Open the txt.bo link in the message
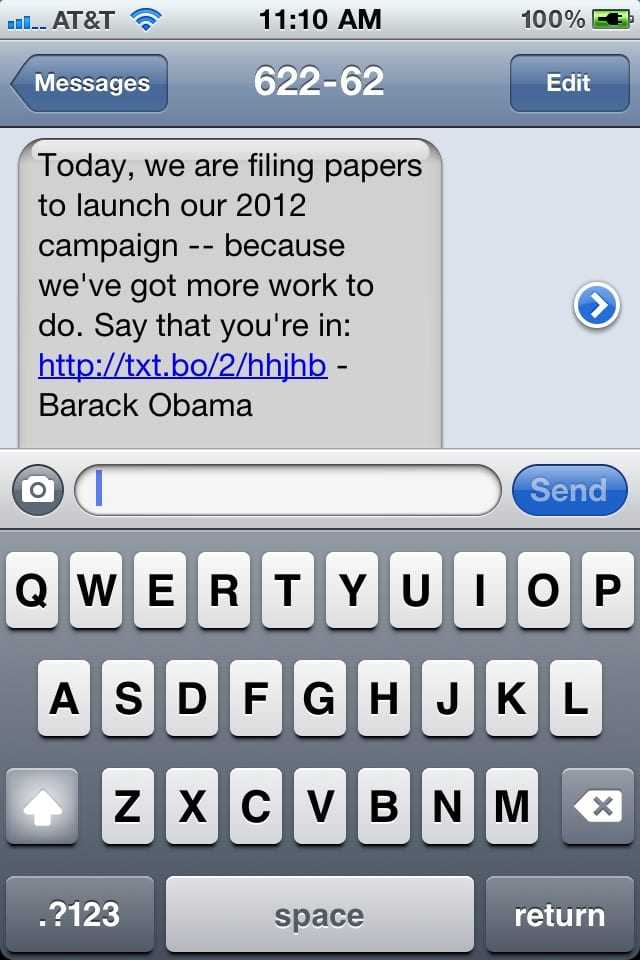 pos(182,366)
